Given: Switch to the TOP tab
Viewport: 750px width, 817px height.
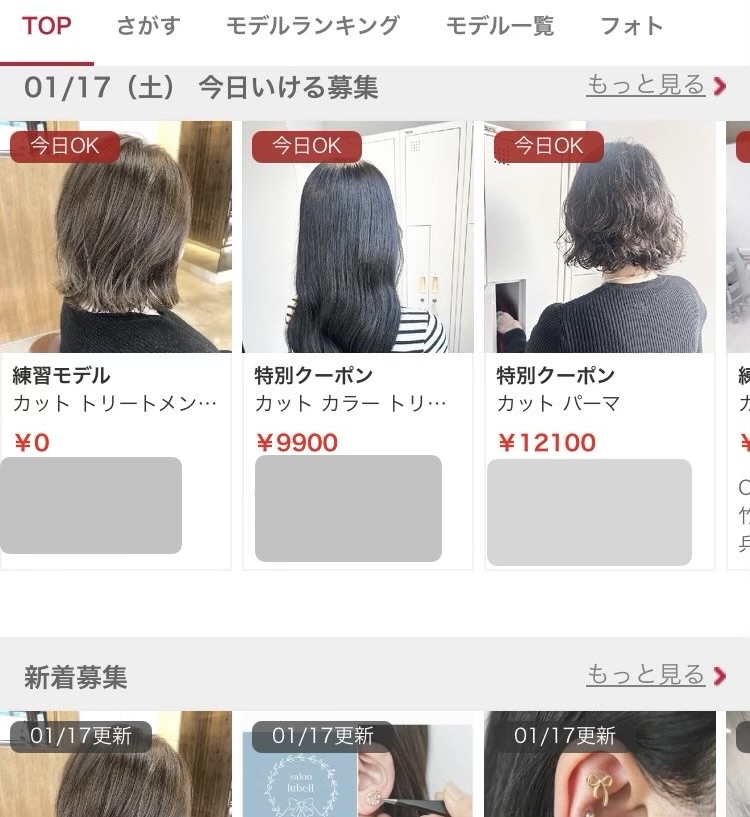Looking at the screenshot, I should [47, 26].
